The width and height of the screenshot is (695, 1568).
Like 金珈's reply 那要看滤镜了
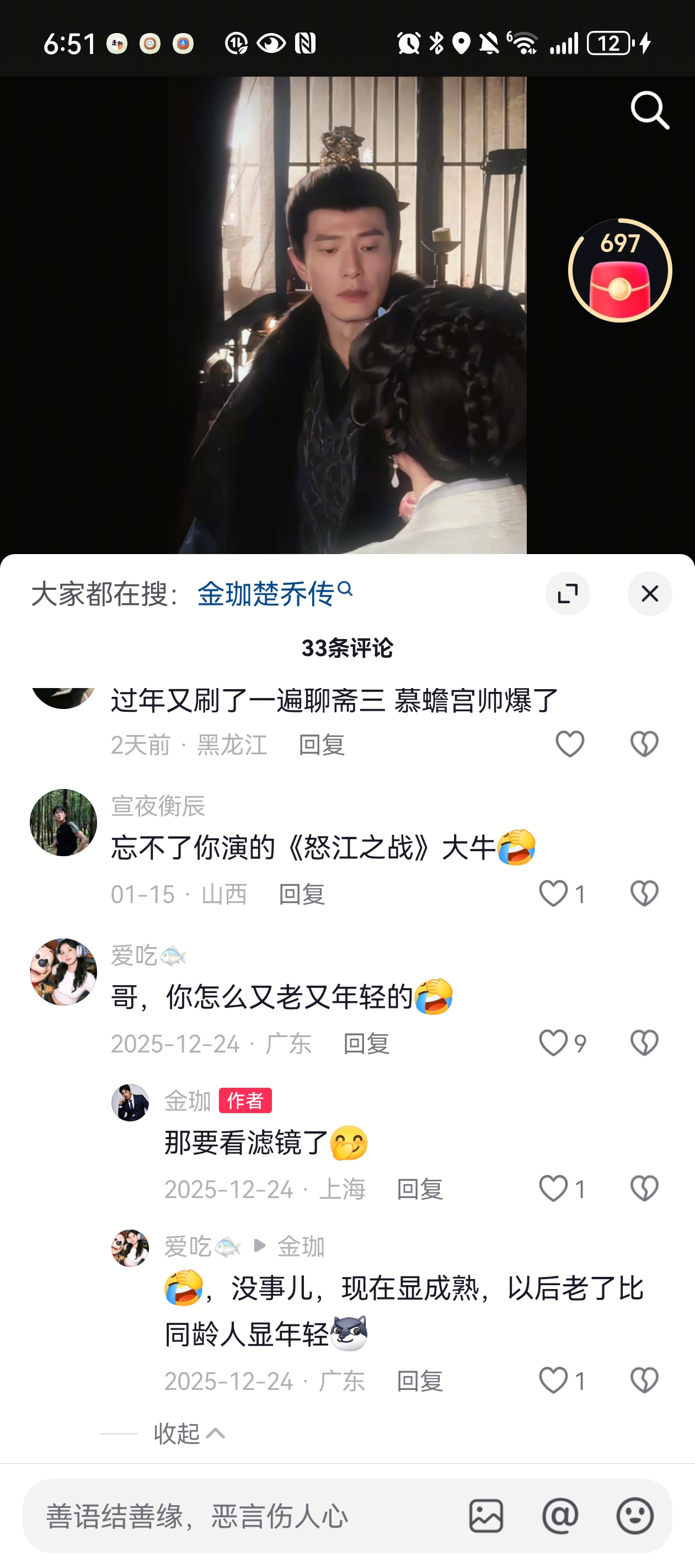[554, 1188]
